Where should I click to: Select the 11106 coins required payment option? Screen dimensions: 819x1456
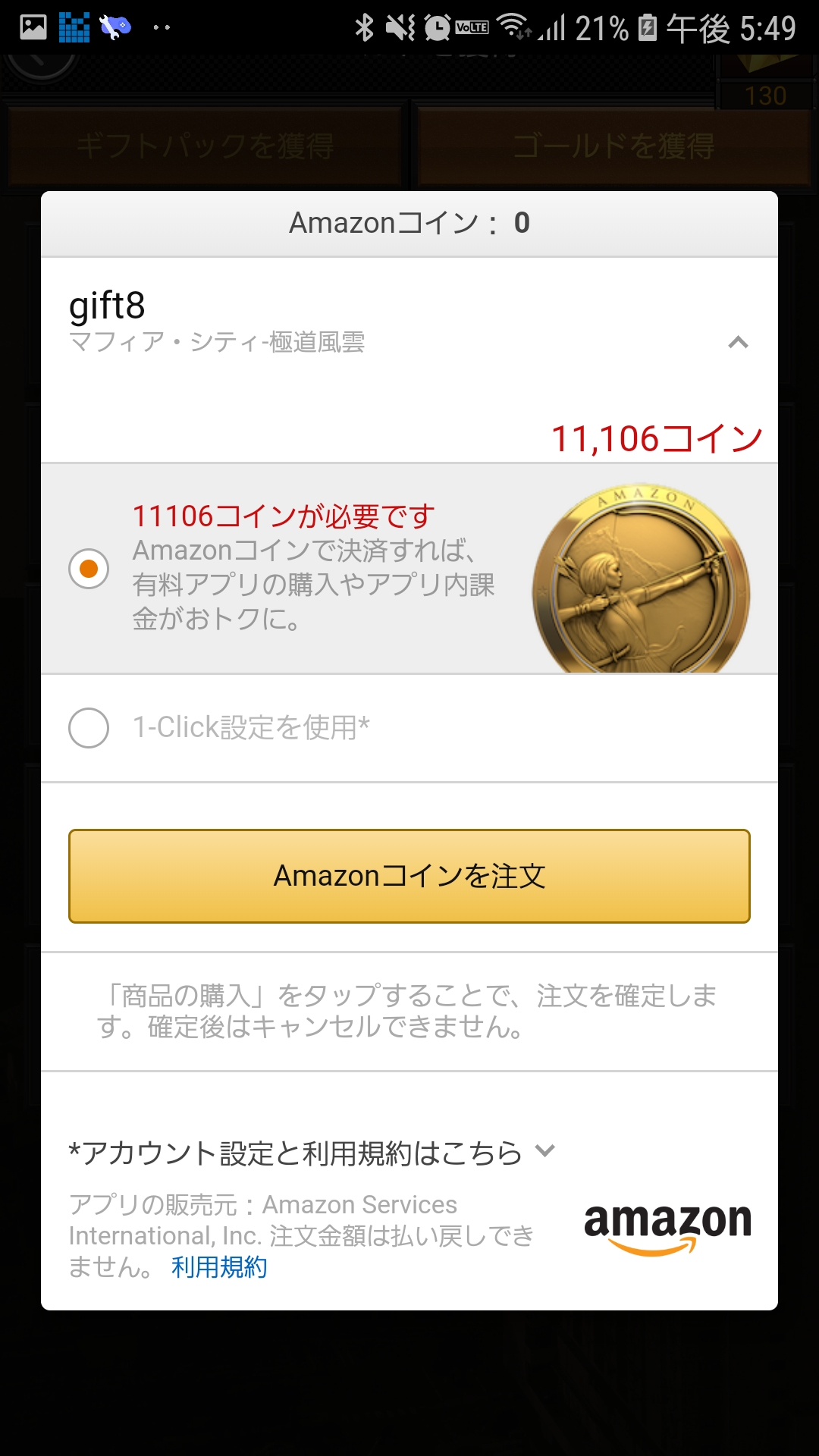click(89, 569)
